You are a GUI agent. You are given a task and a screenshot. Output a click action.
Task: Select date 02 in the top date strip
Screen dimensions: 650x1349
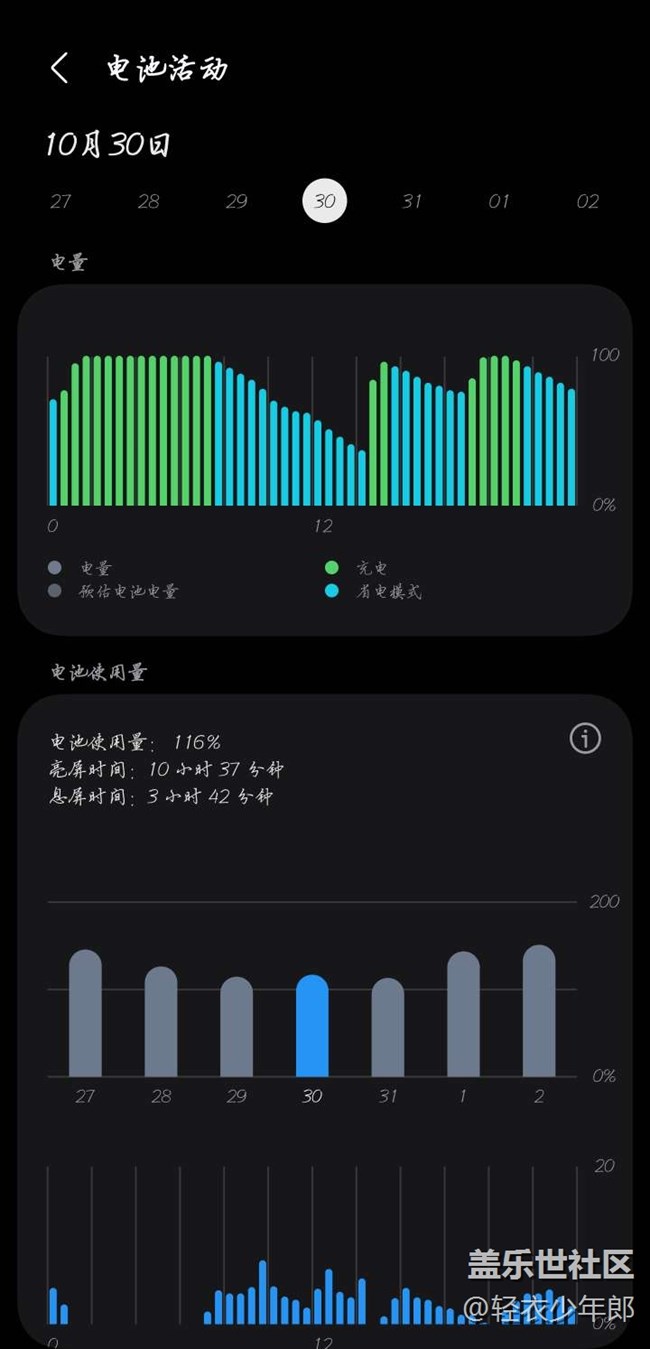tap(588, 202)
